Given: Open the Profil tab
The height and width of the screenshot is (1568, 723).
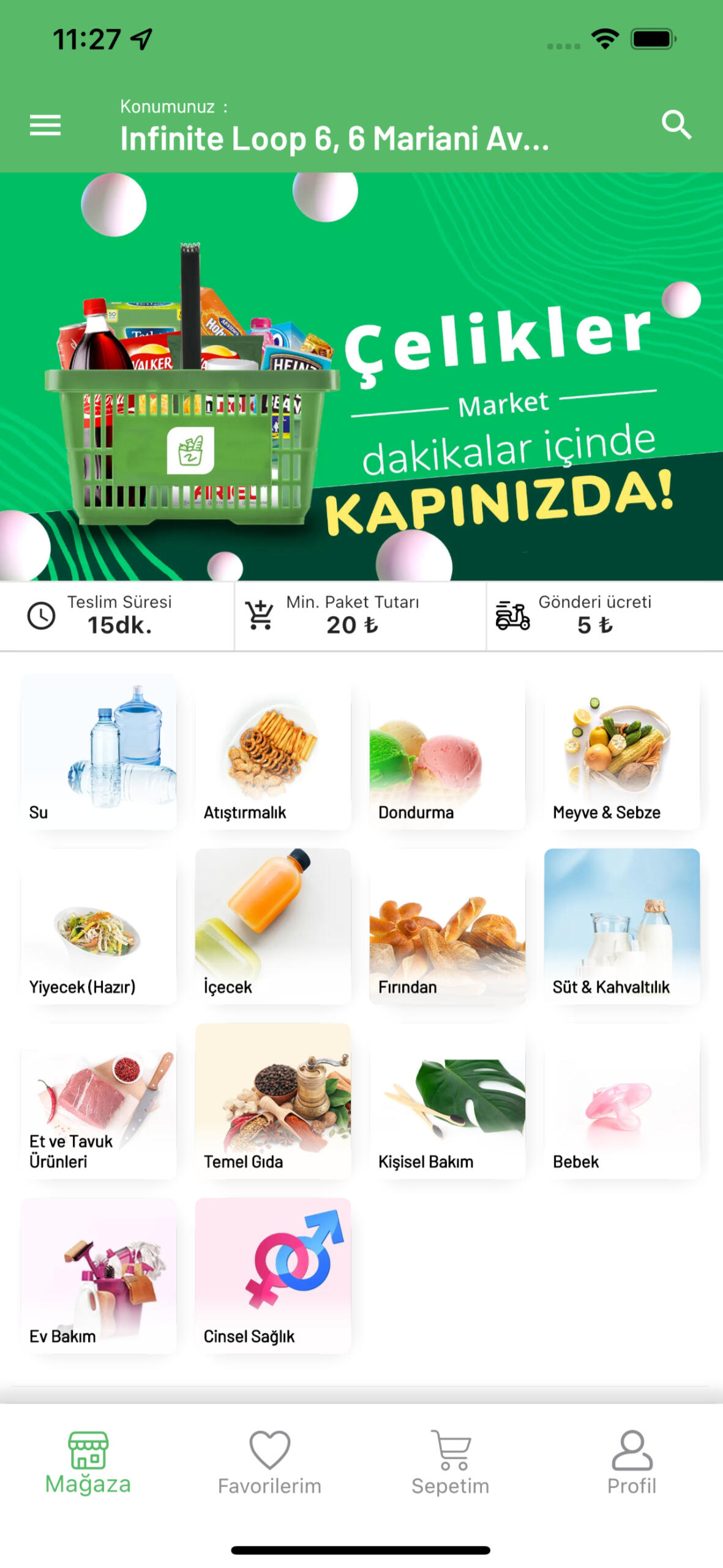Looking at the screenshot, I should pyautogui.click(x=632, y=1463).
